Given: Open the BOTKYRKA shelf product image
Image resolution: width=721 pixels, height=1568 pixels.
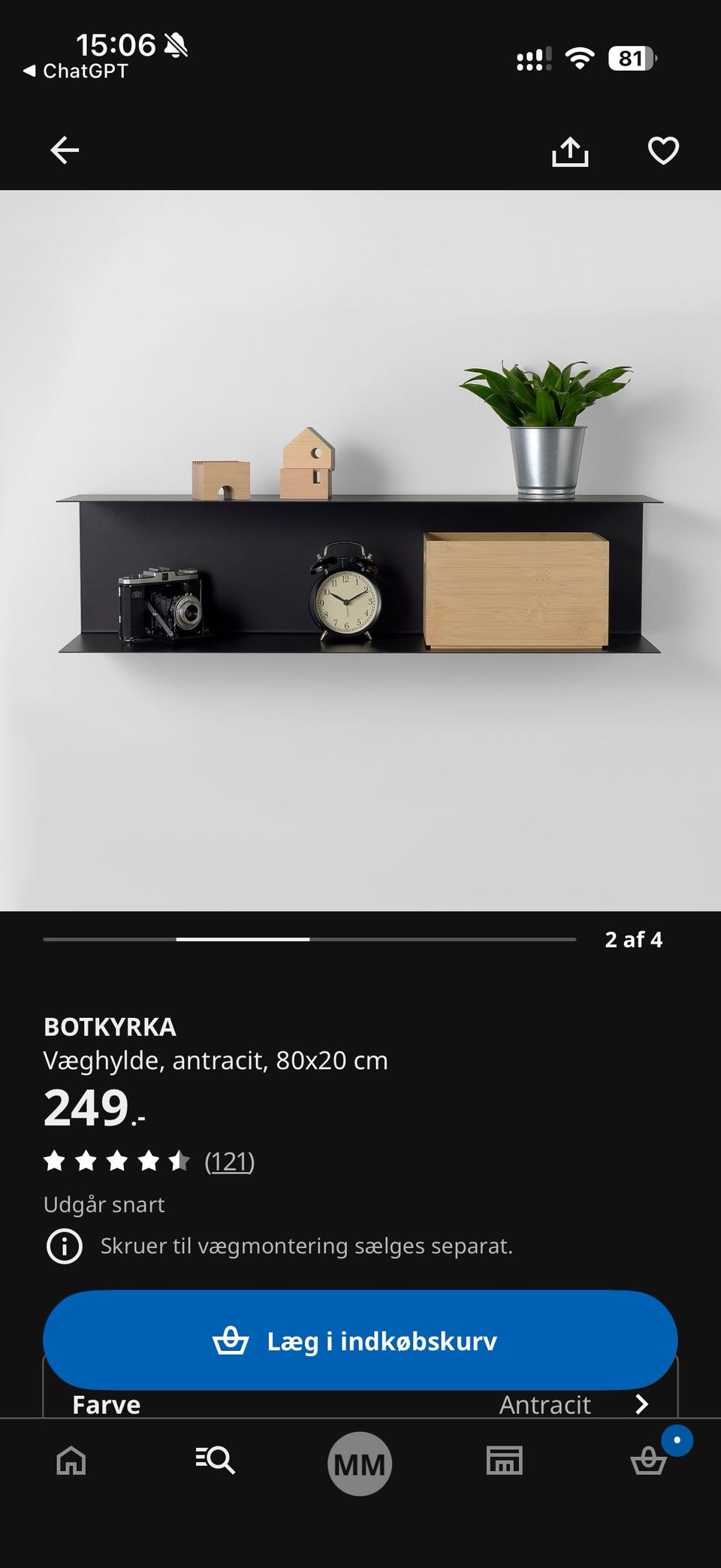Looking at the screenshot, I should tap(360, 550).
